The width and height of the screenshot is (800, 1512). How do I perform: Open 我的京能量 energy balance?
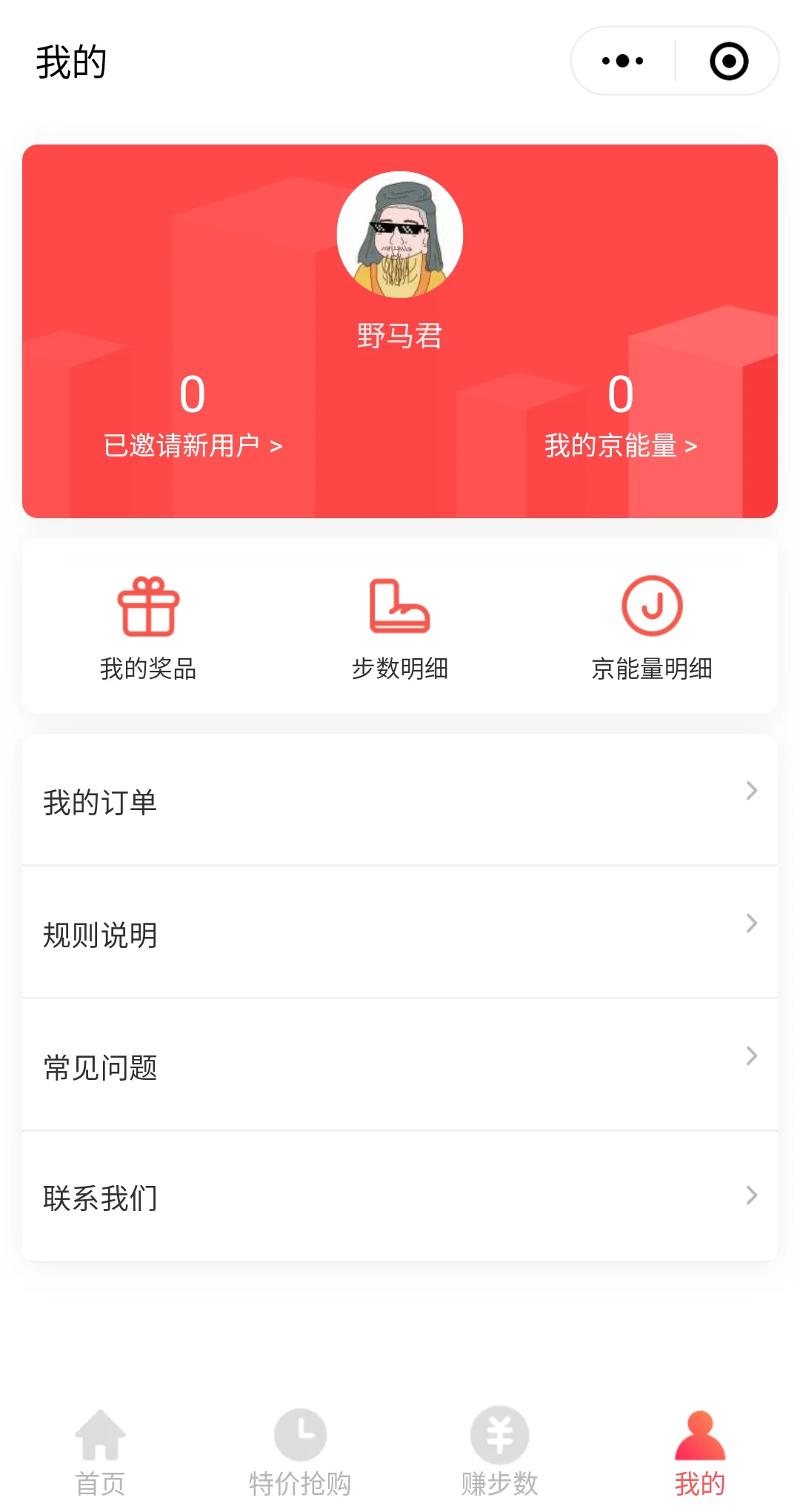[621, 445]
